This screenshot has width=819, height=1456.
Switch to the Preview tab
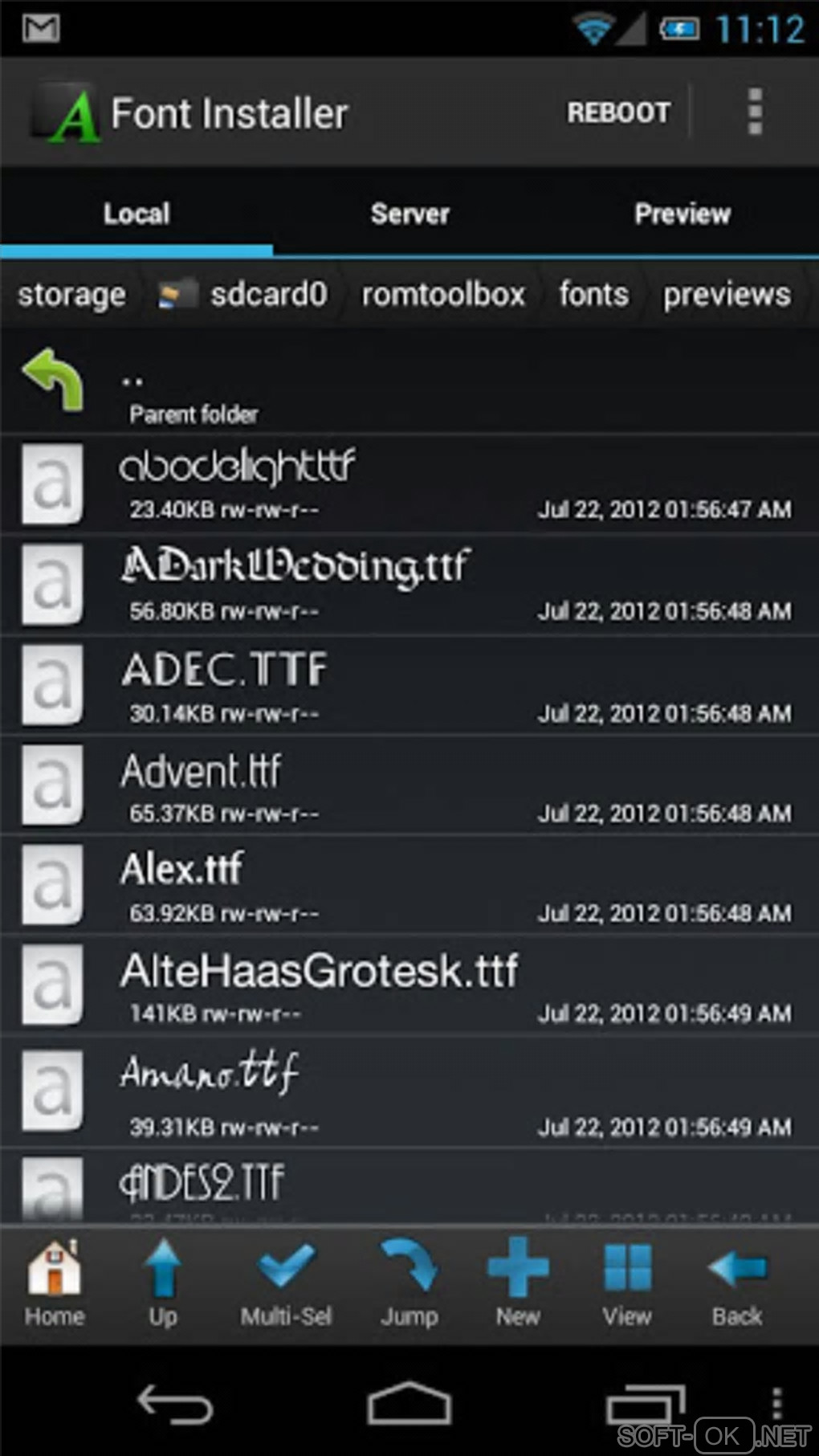[x=682, y=214]
